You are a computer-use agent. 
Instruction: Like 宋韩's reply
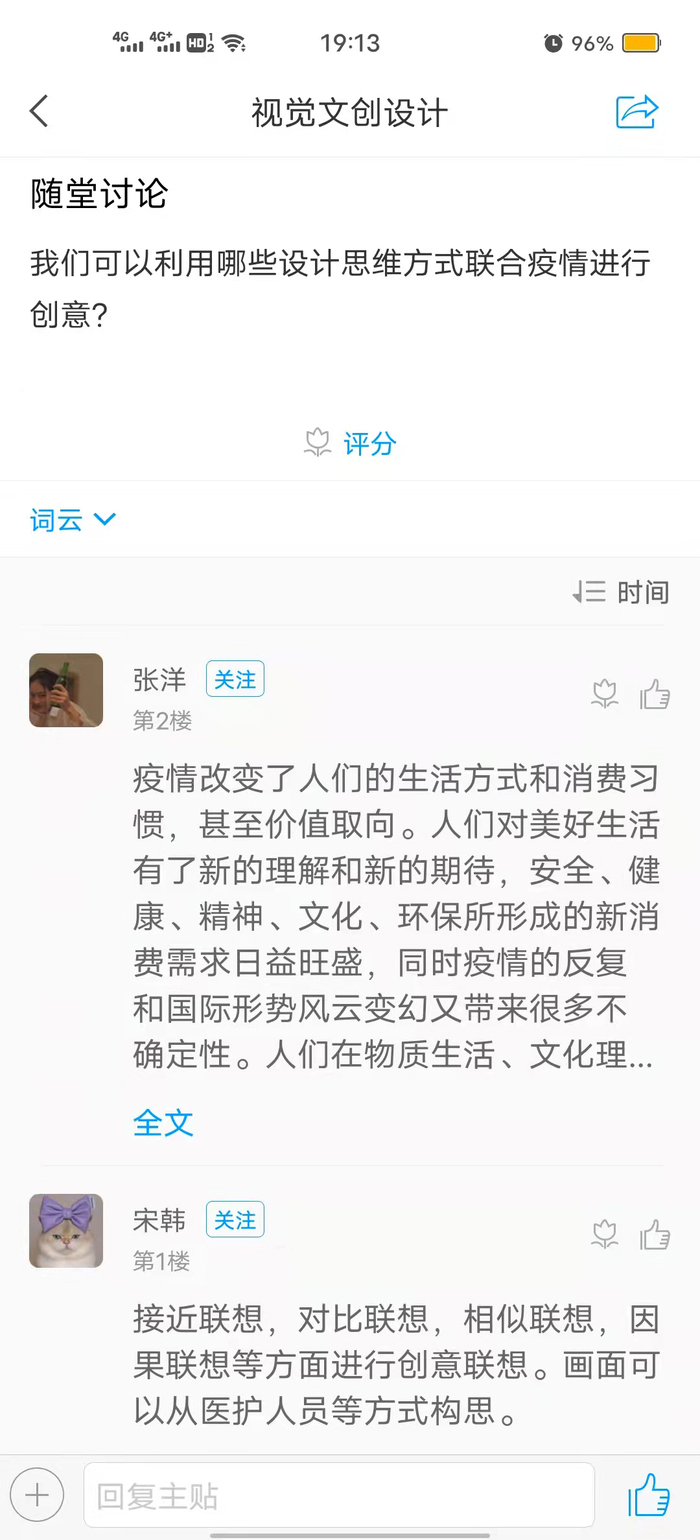[655, 1234]
